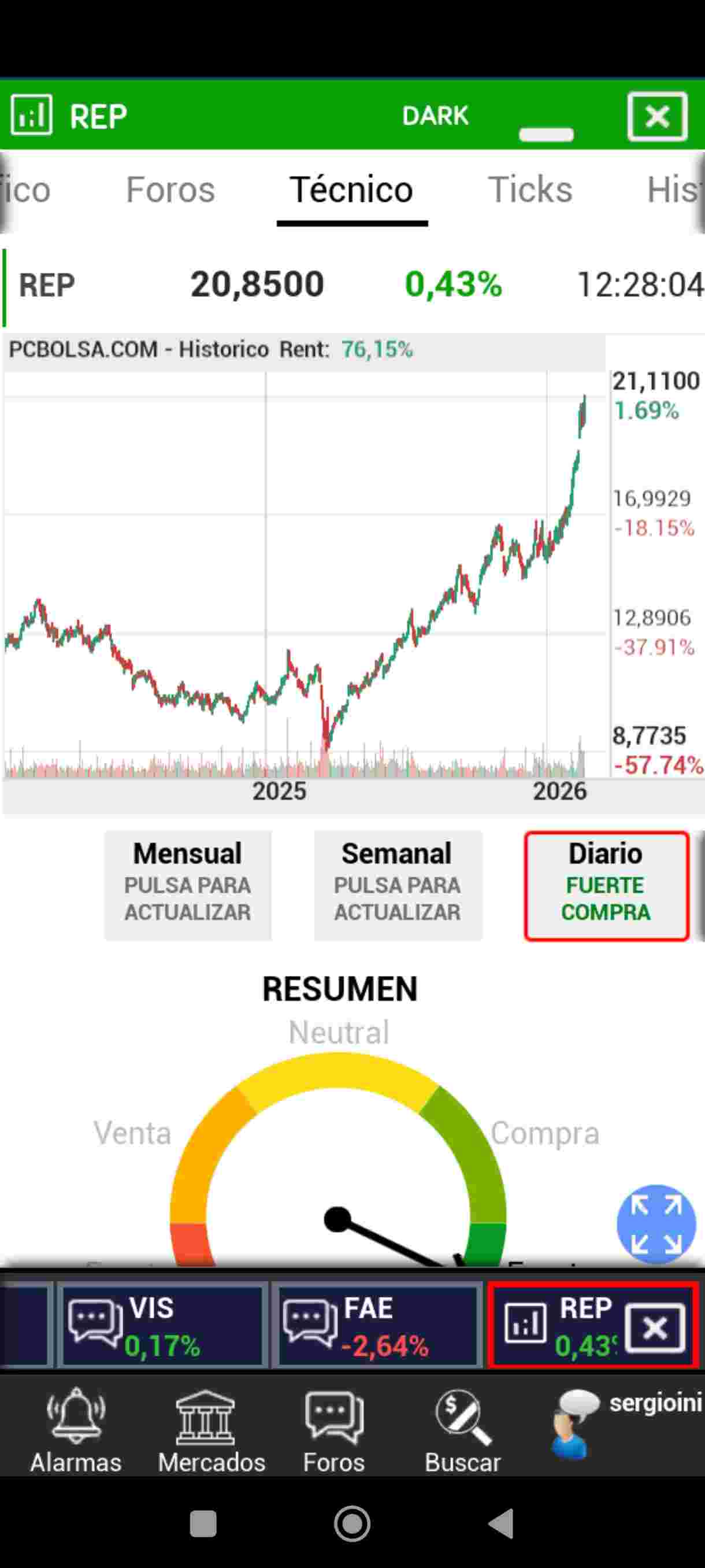
Task: Close the REP shortcut in bottom strip
Action: (x=655, y=1327)
